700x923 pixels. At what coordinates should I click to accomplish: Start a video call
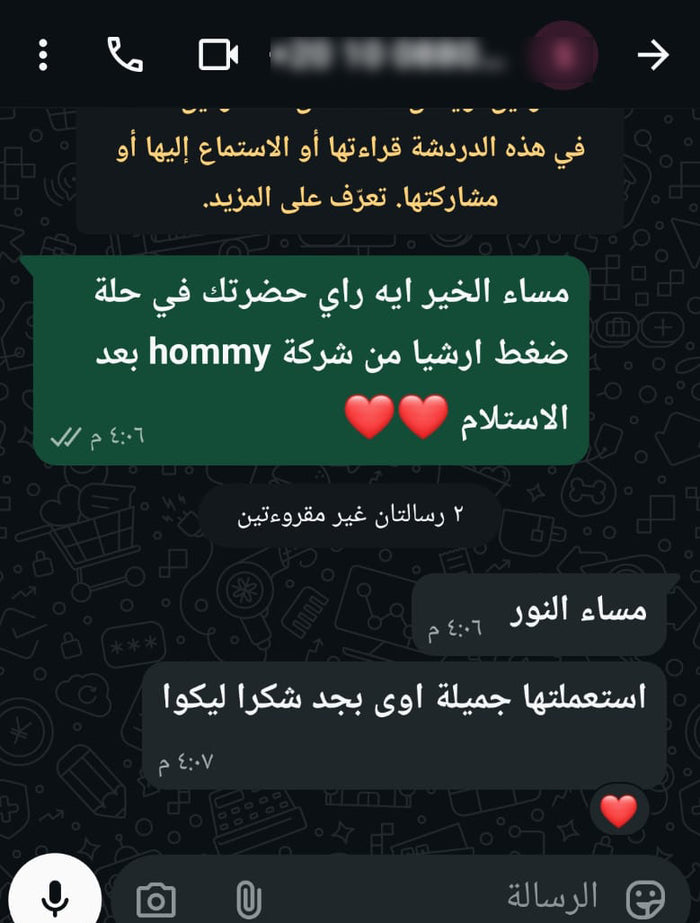[218, 55]
